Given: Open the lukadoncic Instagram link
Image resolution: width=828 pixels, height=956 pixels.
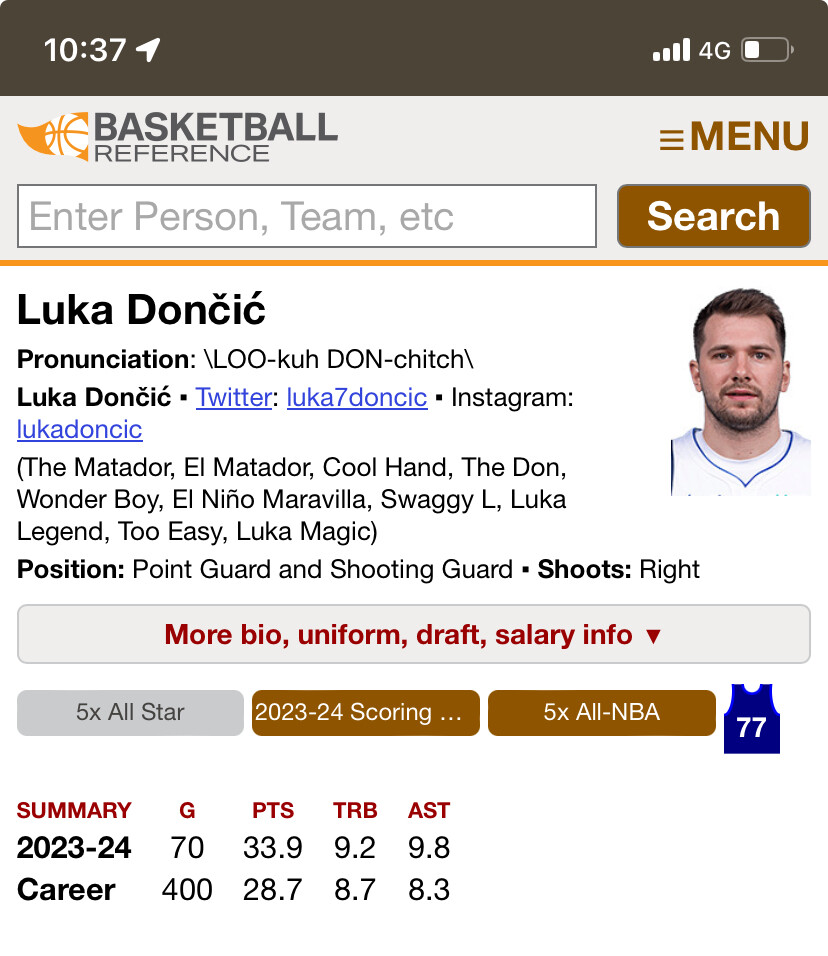Looking at the screenshot, I should click(80, 430).
